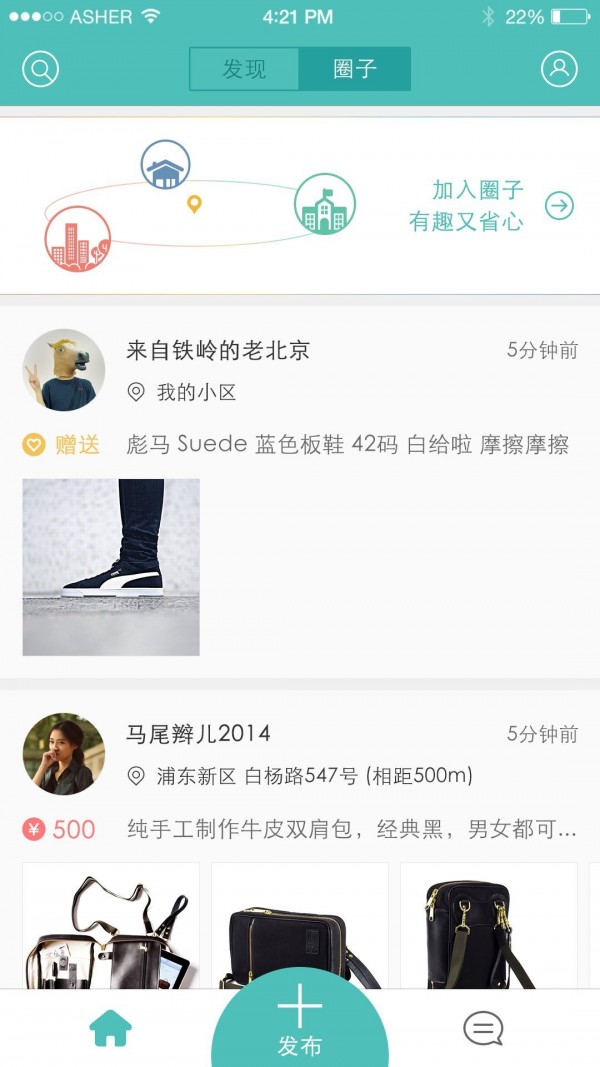This screenshot has height=1067, width=600.
Task: Open the Puma Suede shoe photo
Action: pyautogui.click(x=111, y=567)
